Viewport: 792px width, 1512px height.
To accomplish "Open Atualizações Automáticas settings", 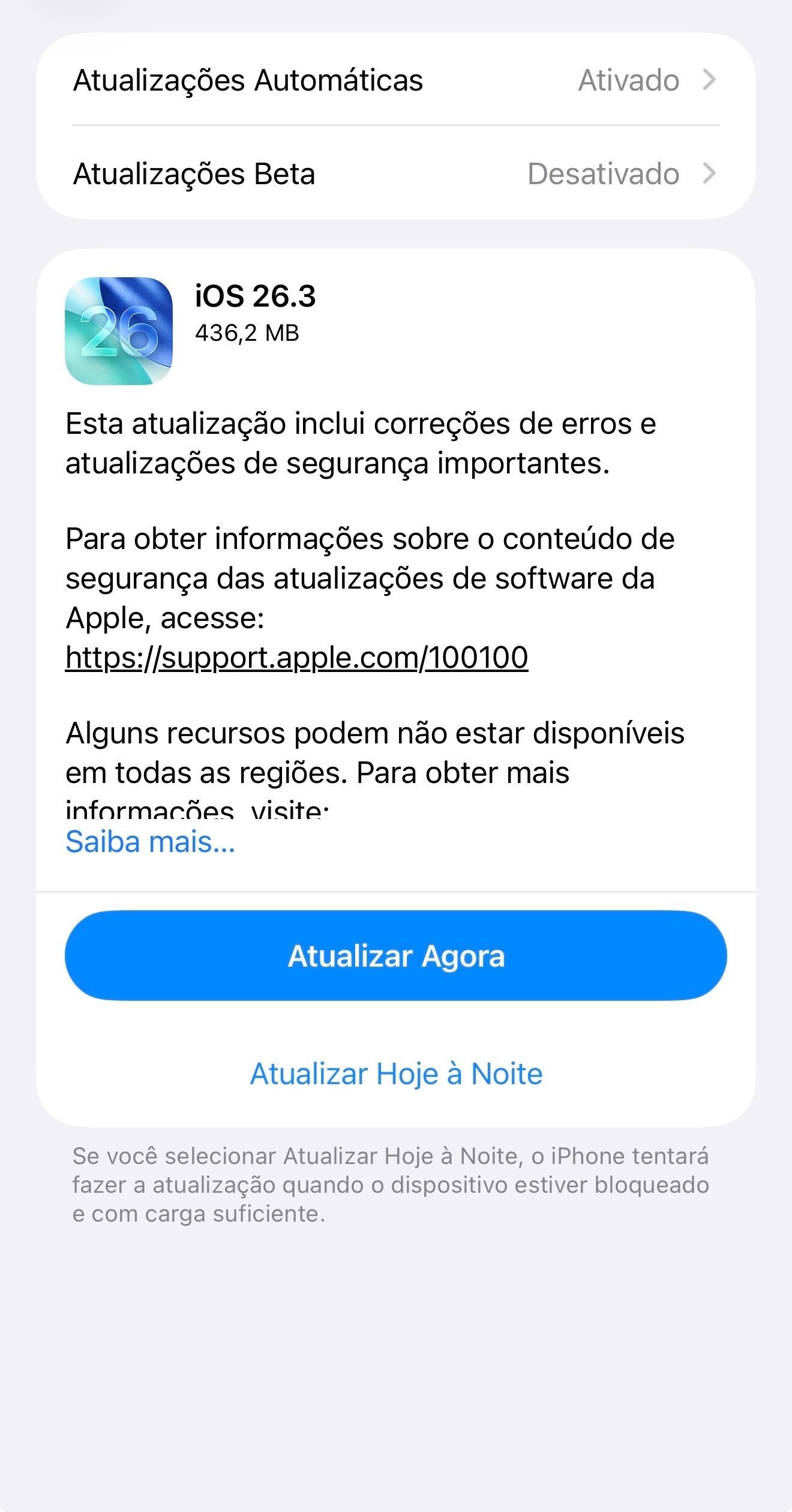I will point(395,80).
